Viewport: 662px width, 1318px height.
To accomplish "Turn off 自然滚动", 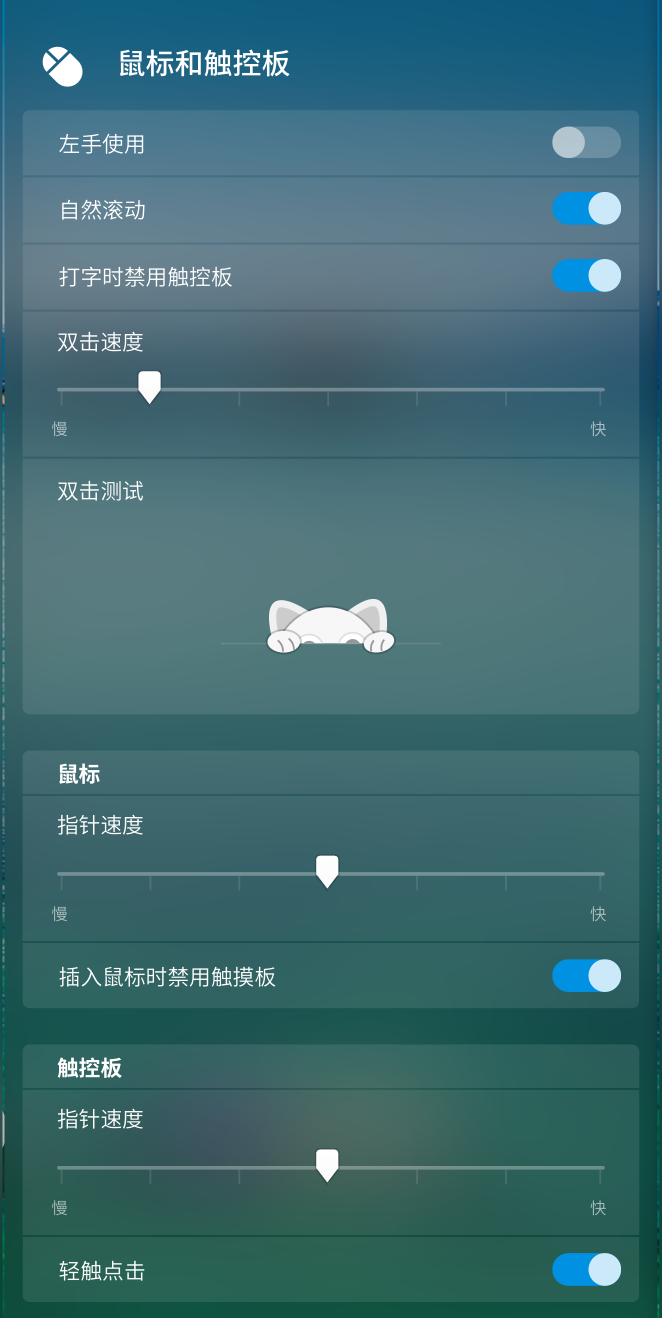I will [586, 209].
